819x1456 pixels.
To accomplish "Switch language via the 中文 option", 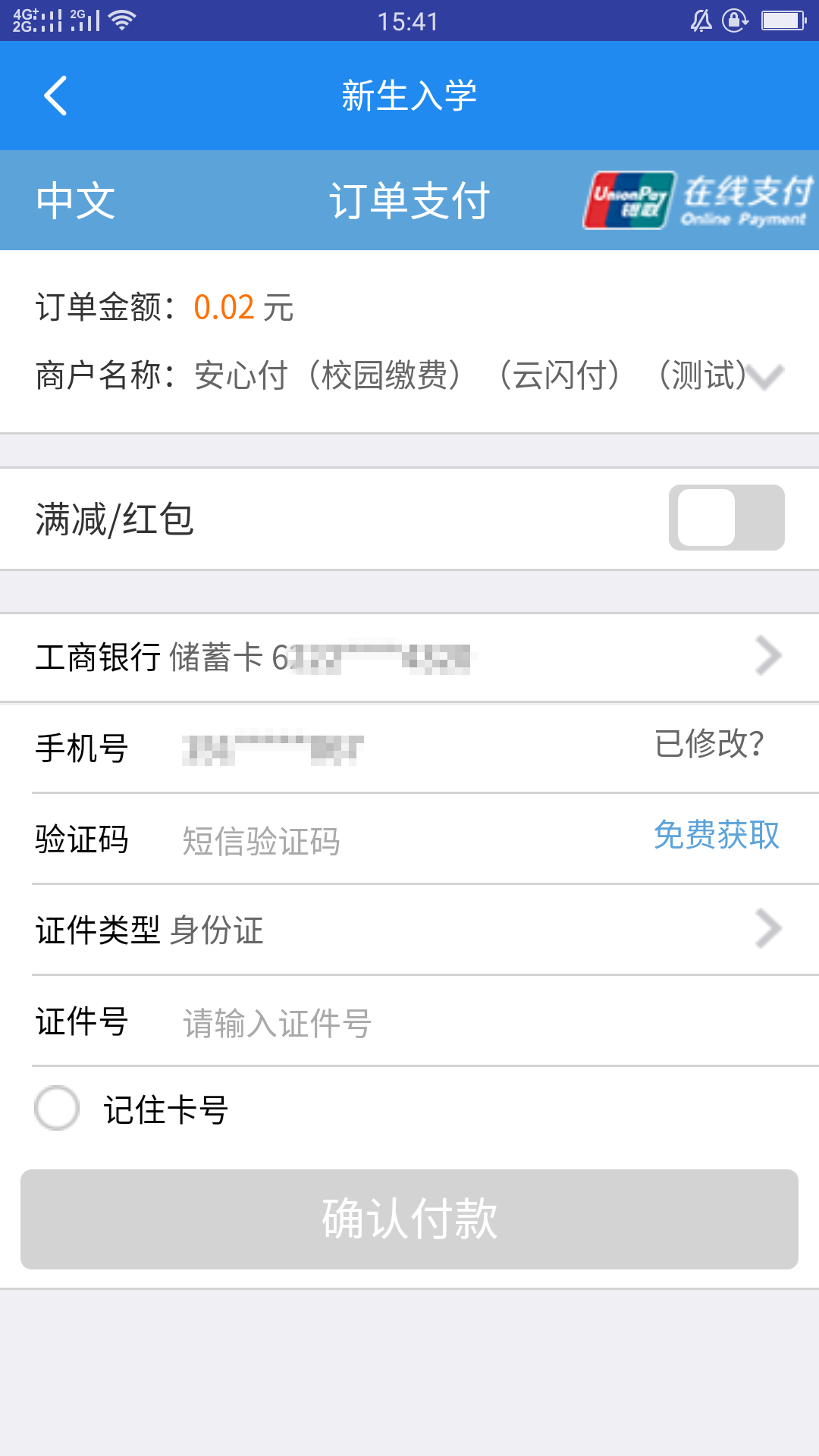I will click(76, 201).
